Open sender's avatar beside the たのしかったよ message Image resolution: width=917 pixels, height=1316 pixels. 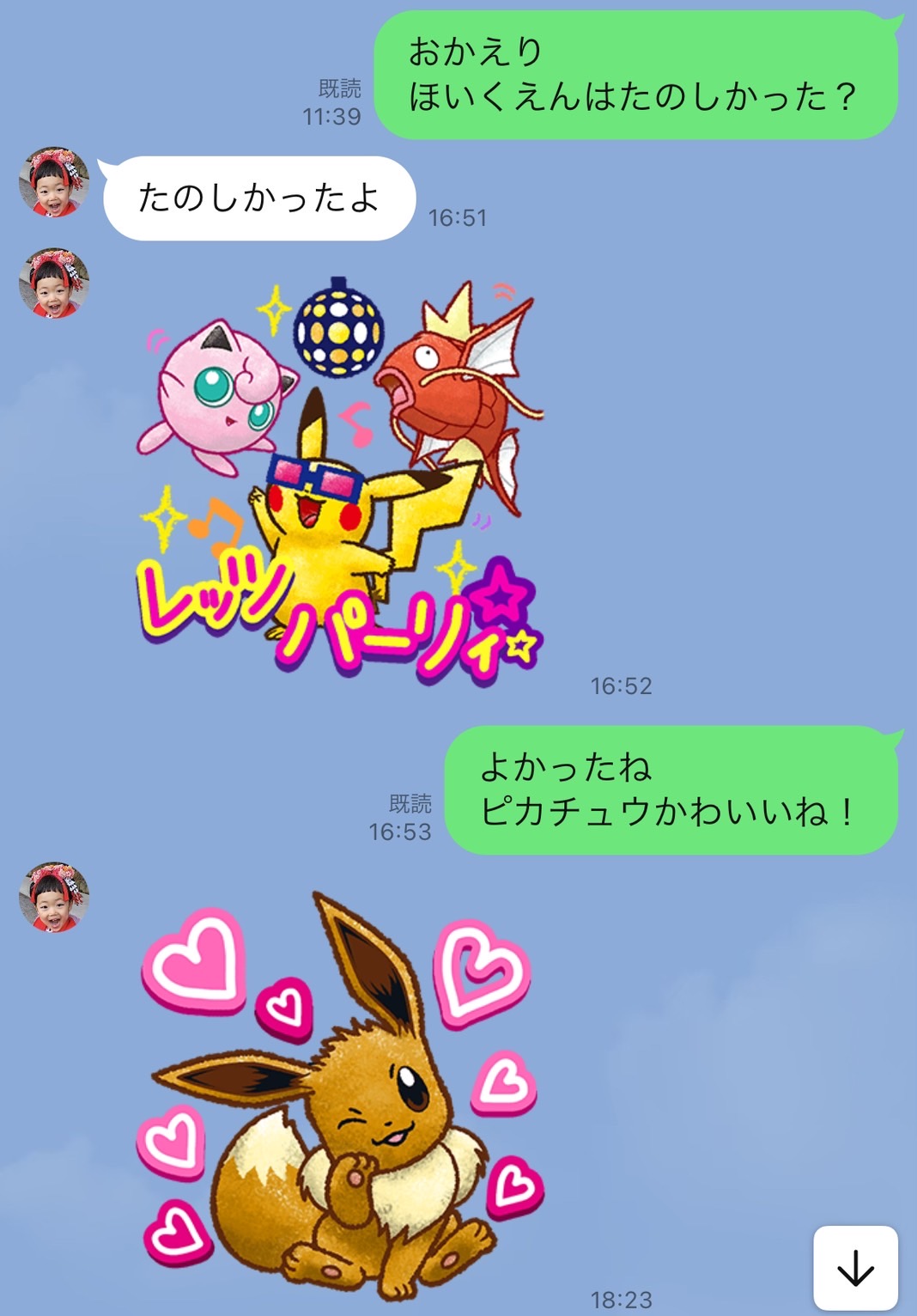(54, 181)
